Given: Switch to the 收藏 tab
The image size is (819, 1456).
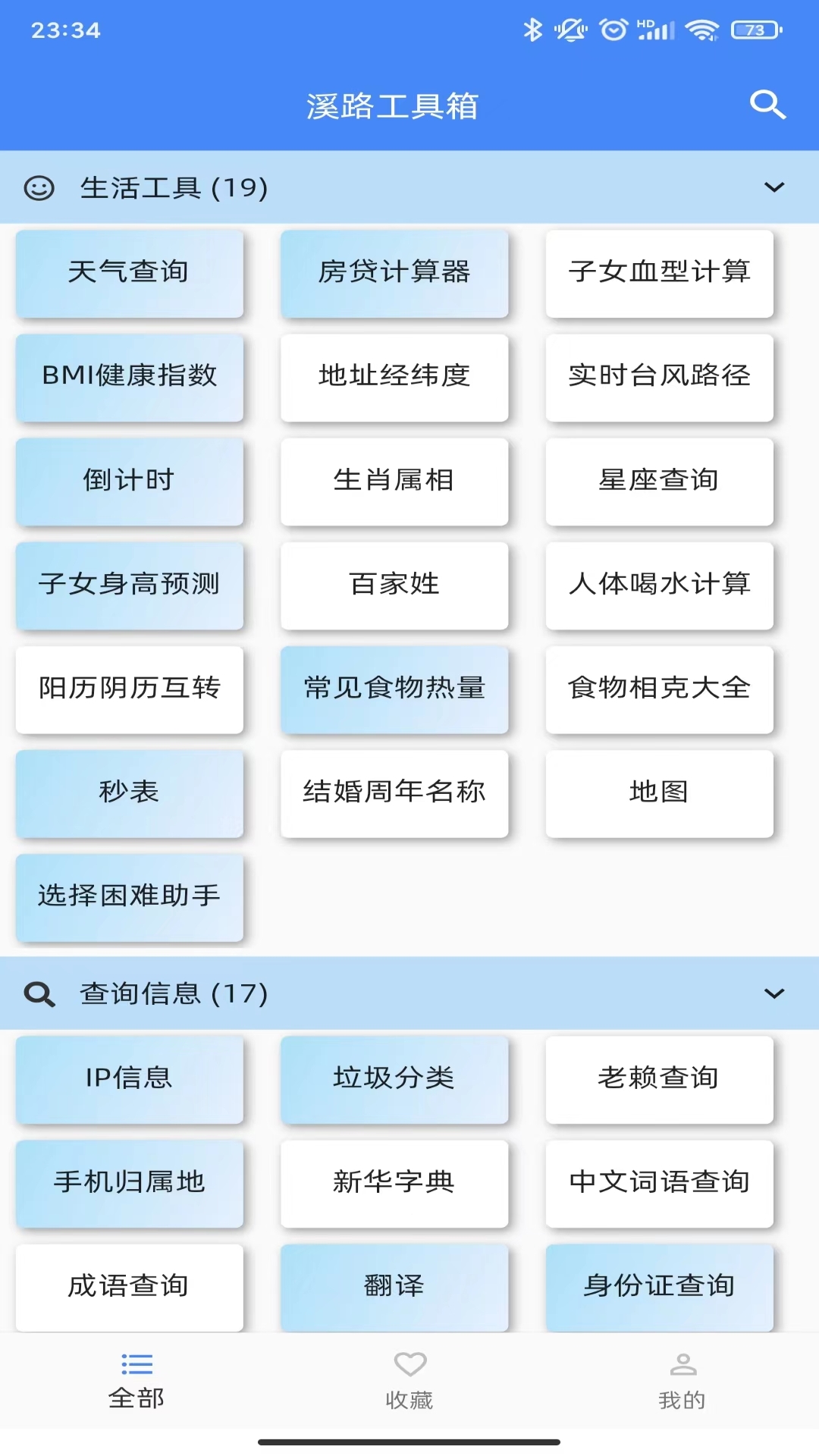Looking at the screenshot, I should 409,1380.
